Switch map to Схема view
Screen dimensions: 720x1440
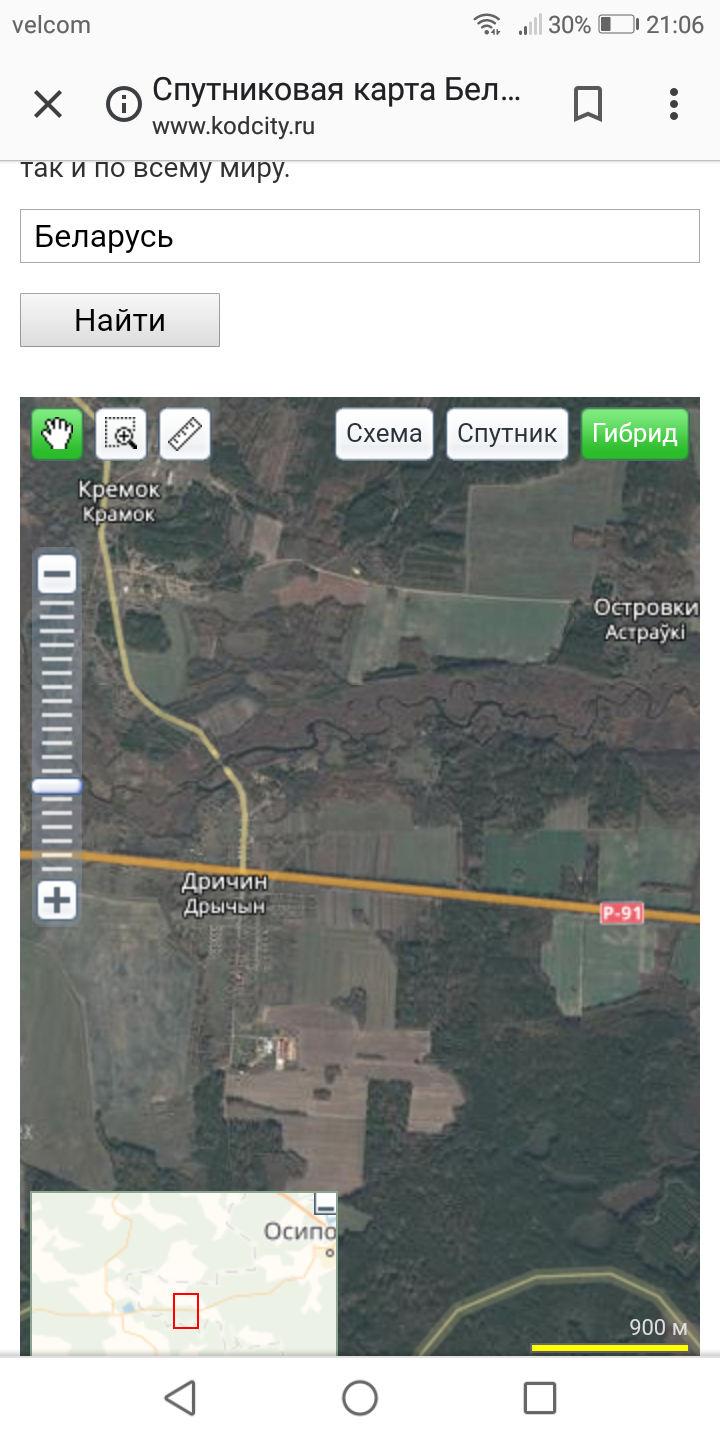click(x=384, y=434)
